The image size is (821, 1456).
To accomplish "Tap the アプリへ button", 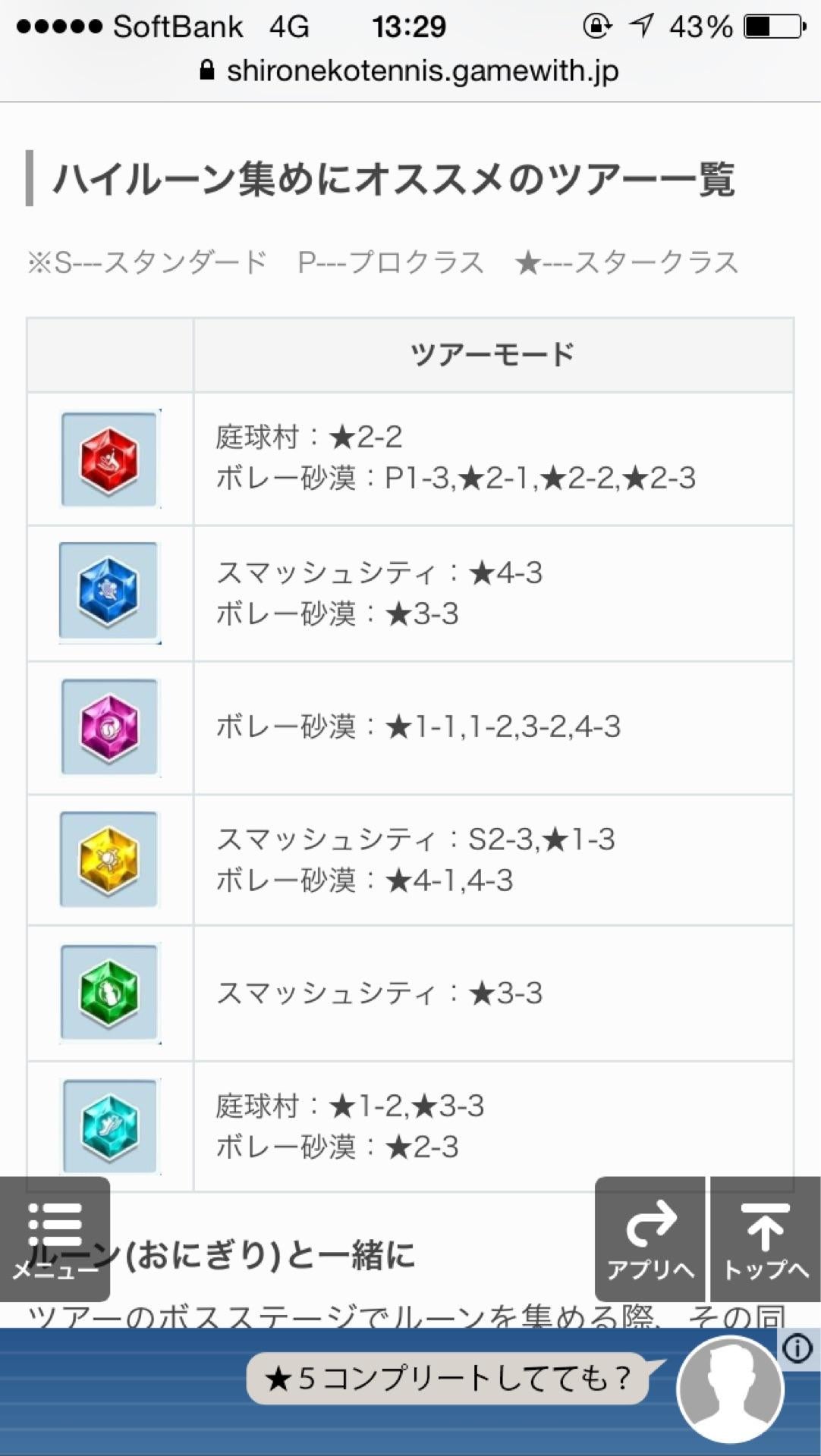I will 650,1239.
